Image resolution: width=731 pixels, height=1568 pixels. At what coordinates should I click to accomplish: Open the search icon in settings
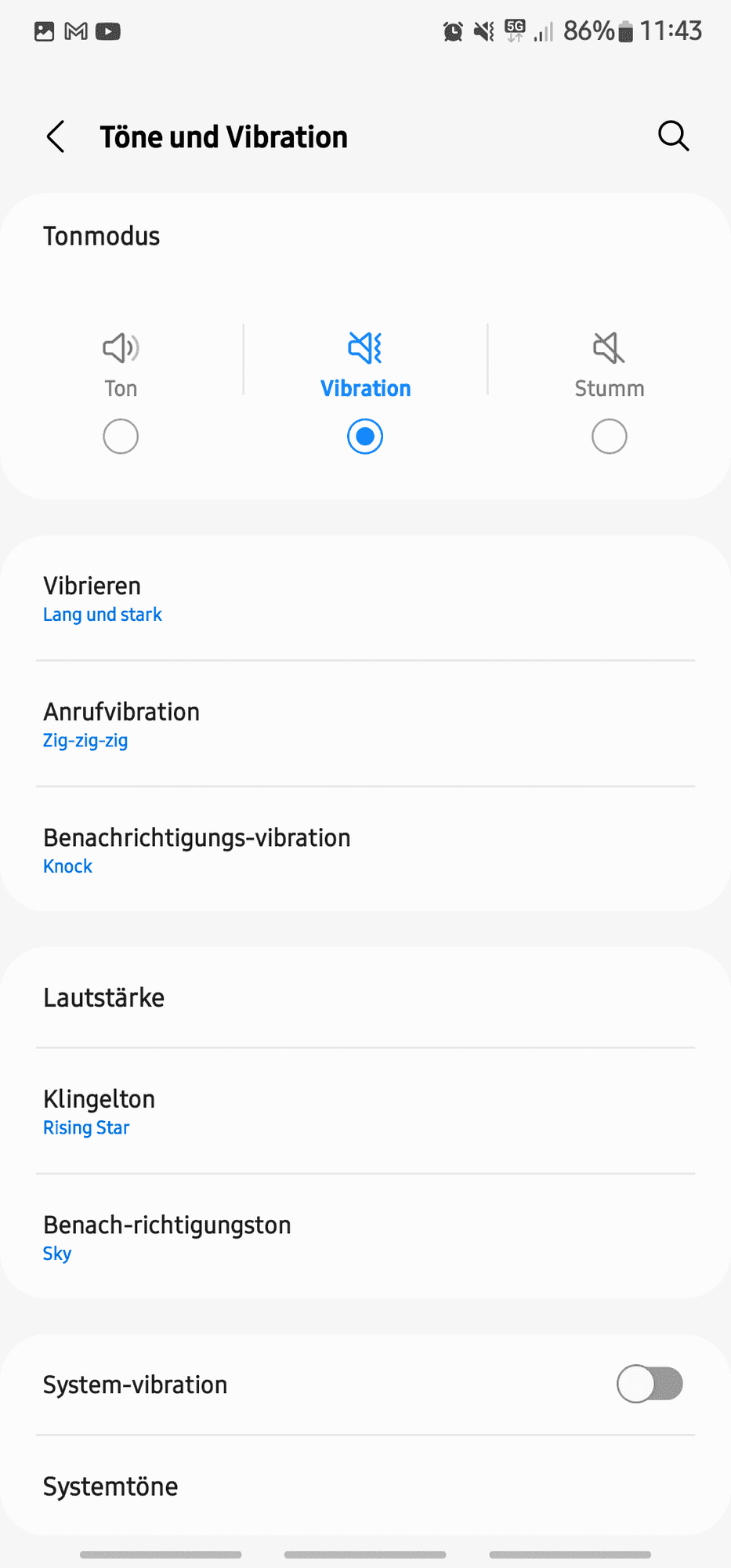click(673, 136)
